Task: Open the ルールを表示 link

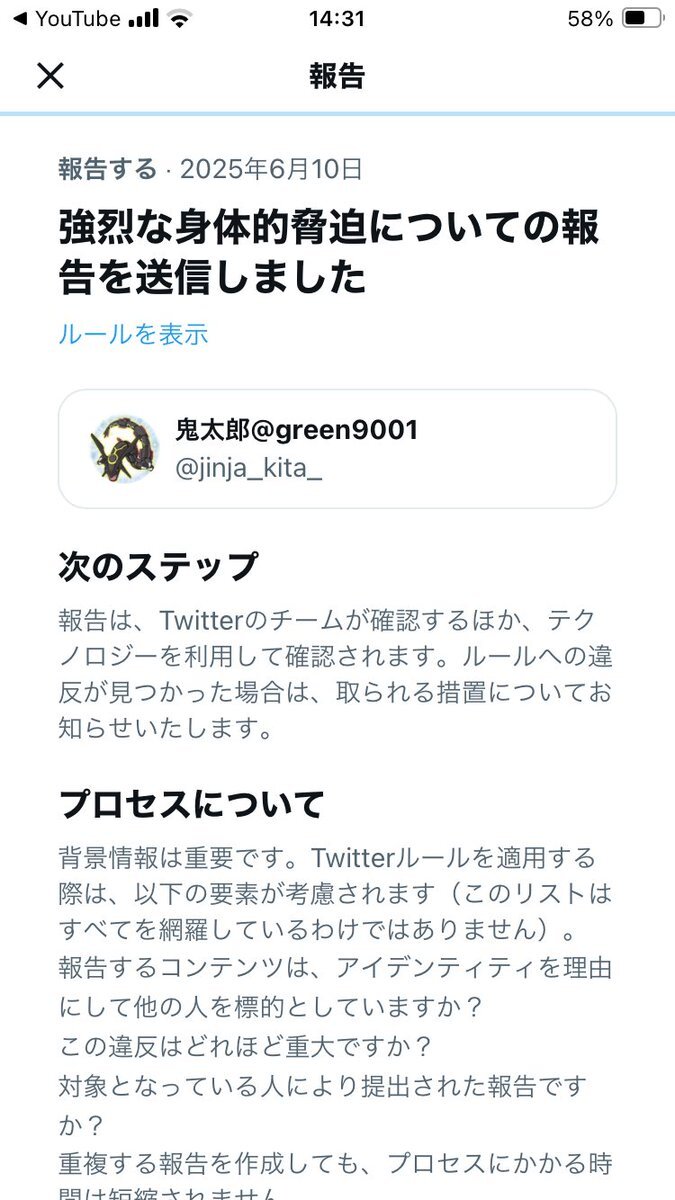Action: point(133,334)
